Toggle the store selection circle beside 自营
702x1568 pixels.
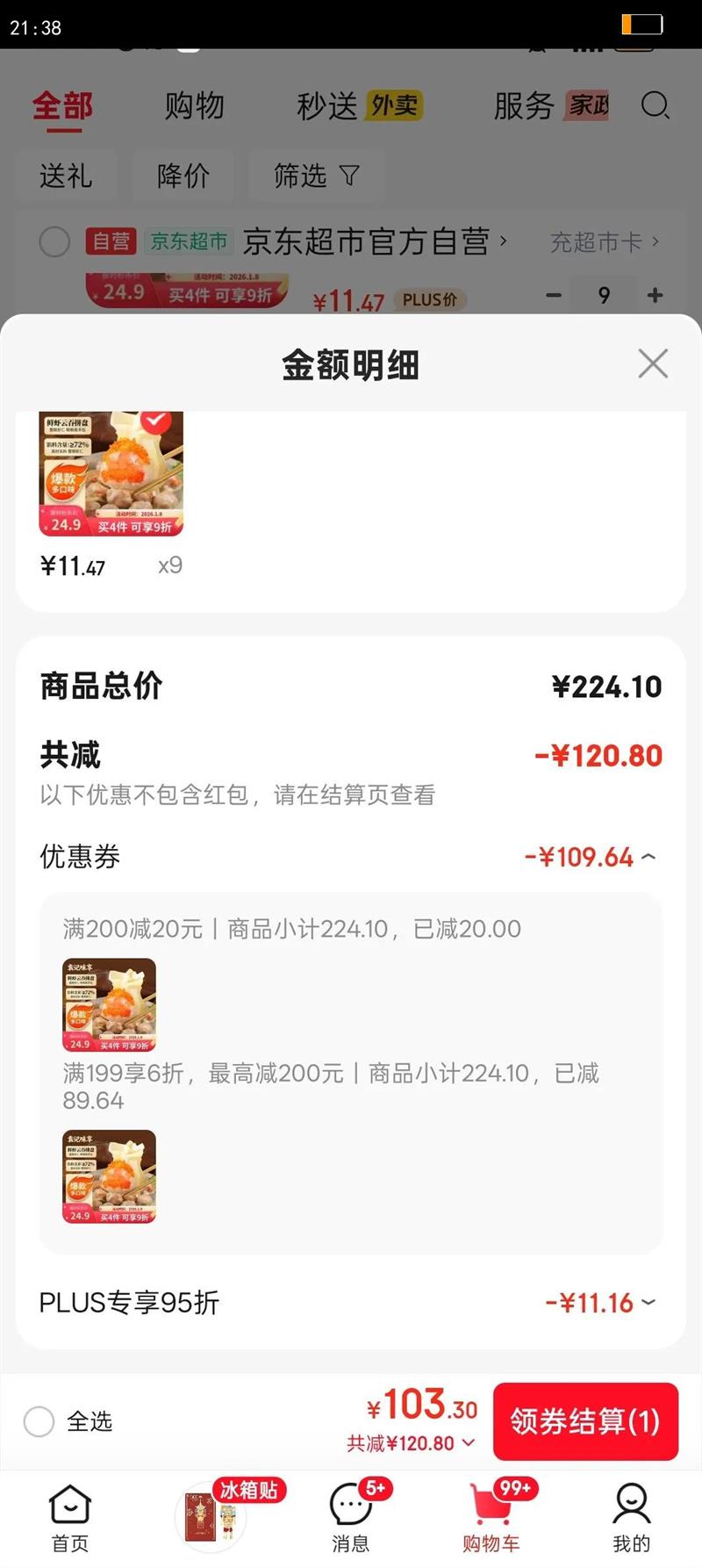(53, 241)
